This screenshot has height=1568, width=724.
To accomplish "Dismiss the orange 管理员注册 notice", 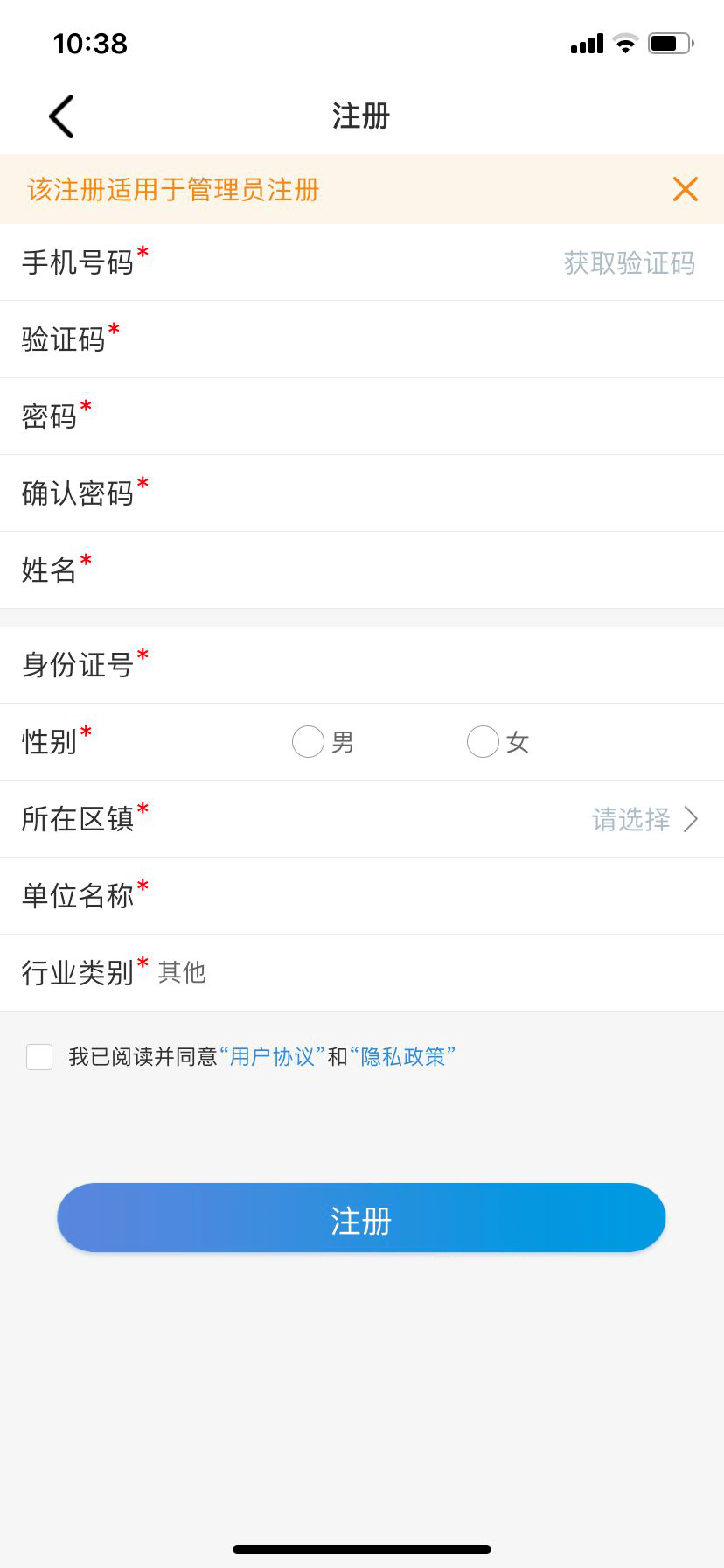I will click(x=686, y=189).
